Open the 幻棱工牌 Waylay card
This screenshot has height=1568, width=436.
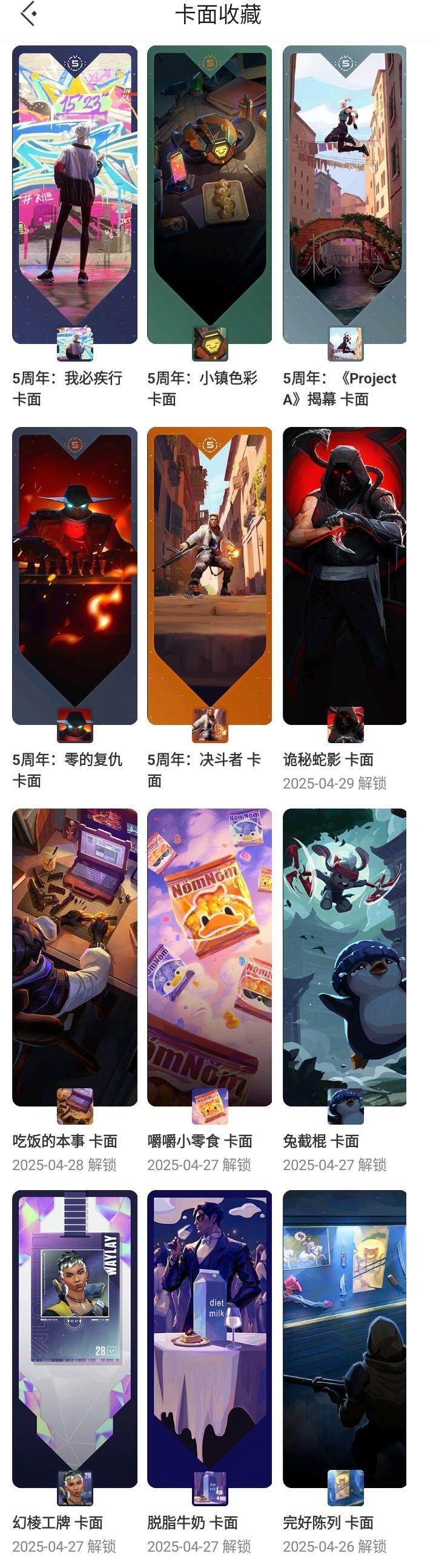(74, 1338)
